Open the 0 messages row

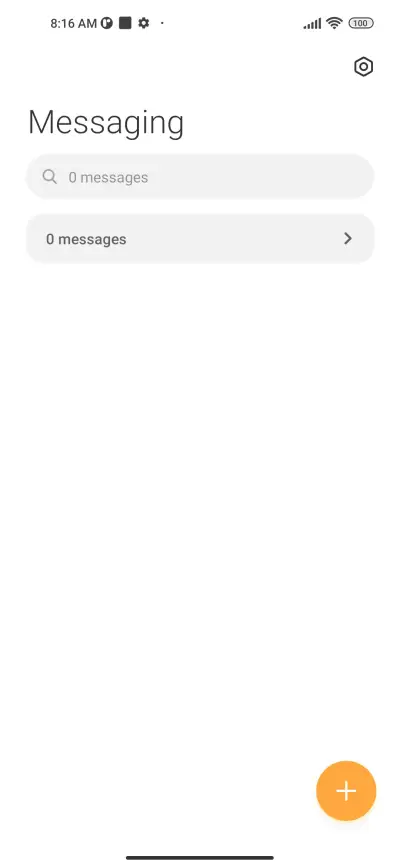[200, 239]
